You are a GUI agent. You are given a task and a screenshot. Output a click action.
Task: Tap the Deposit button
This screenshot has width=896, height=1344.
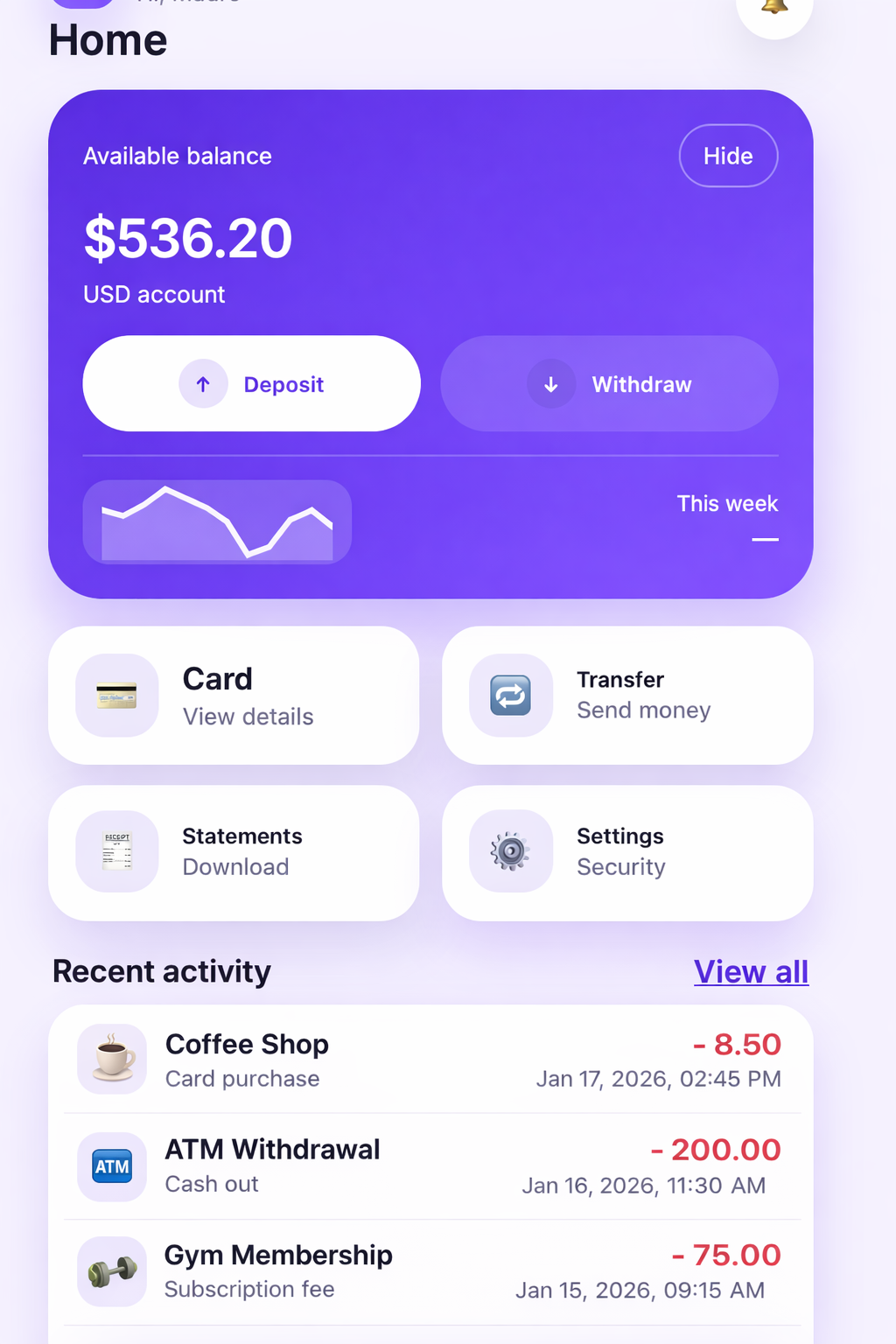pyautogui.click(x=252, y=384)
